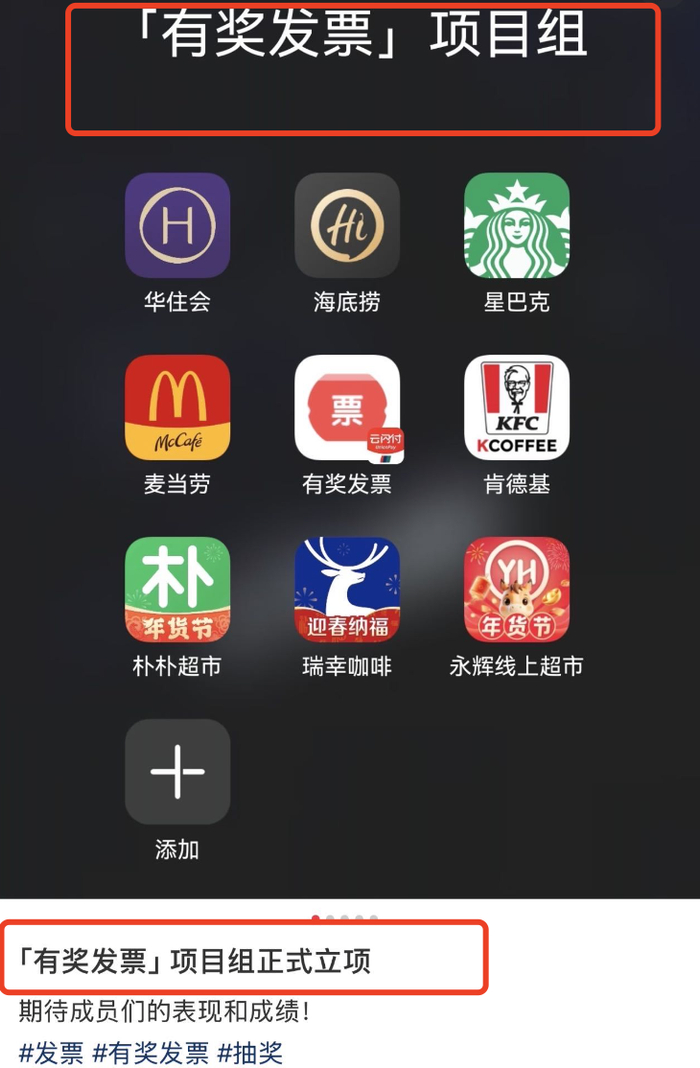Open the #发票 hashtag
Screen dimensions: 700x1068
point(51,1052)
